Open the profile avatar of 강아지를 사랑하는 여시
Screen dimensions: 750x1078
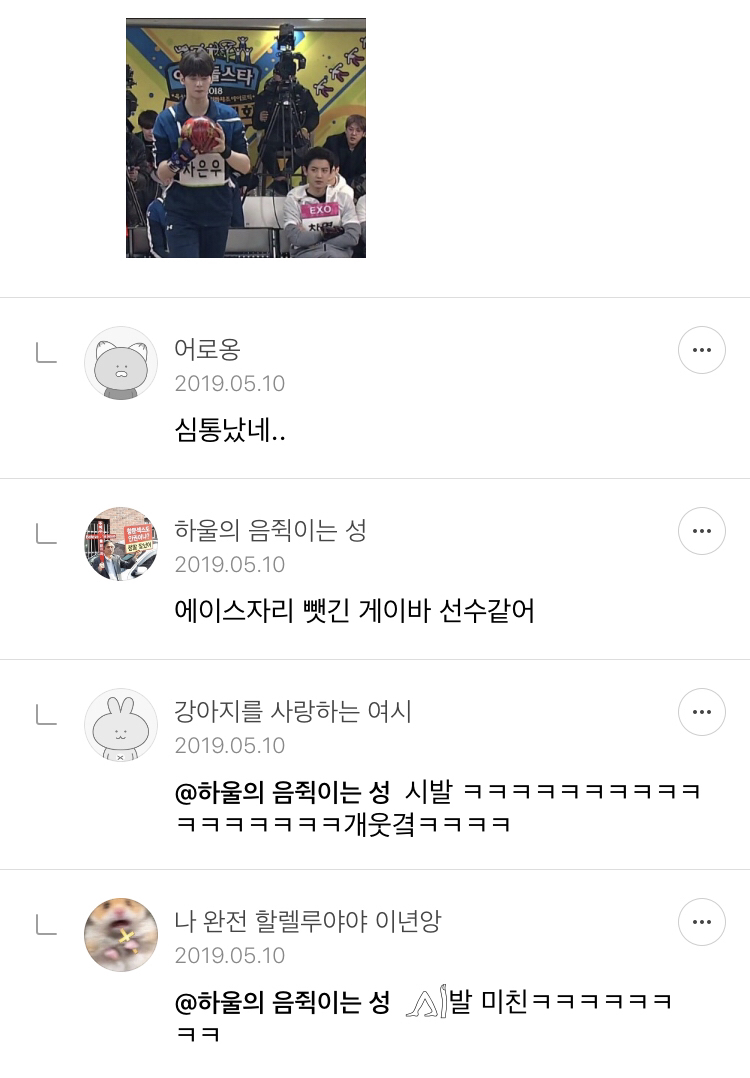(x=121, y=725)
